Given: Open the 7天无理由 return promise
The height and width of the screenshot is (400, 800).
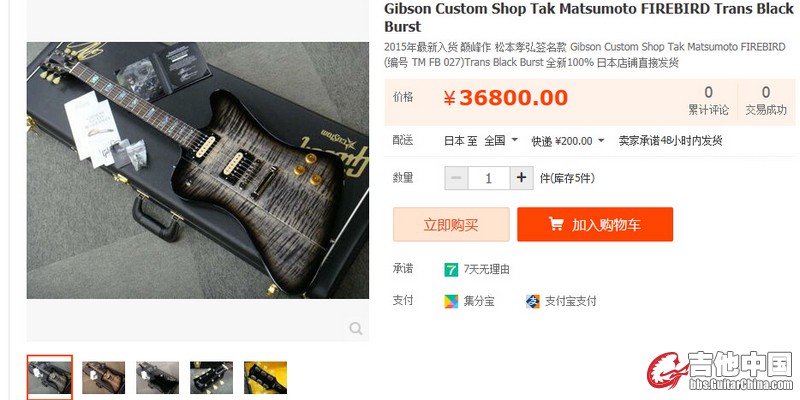Looking at the screenshot, I should (x=478, y=269).
